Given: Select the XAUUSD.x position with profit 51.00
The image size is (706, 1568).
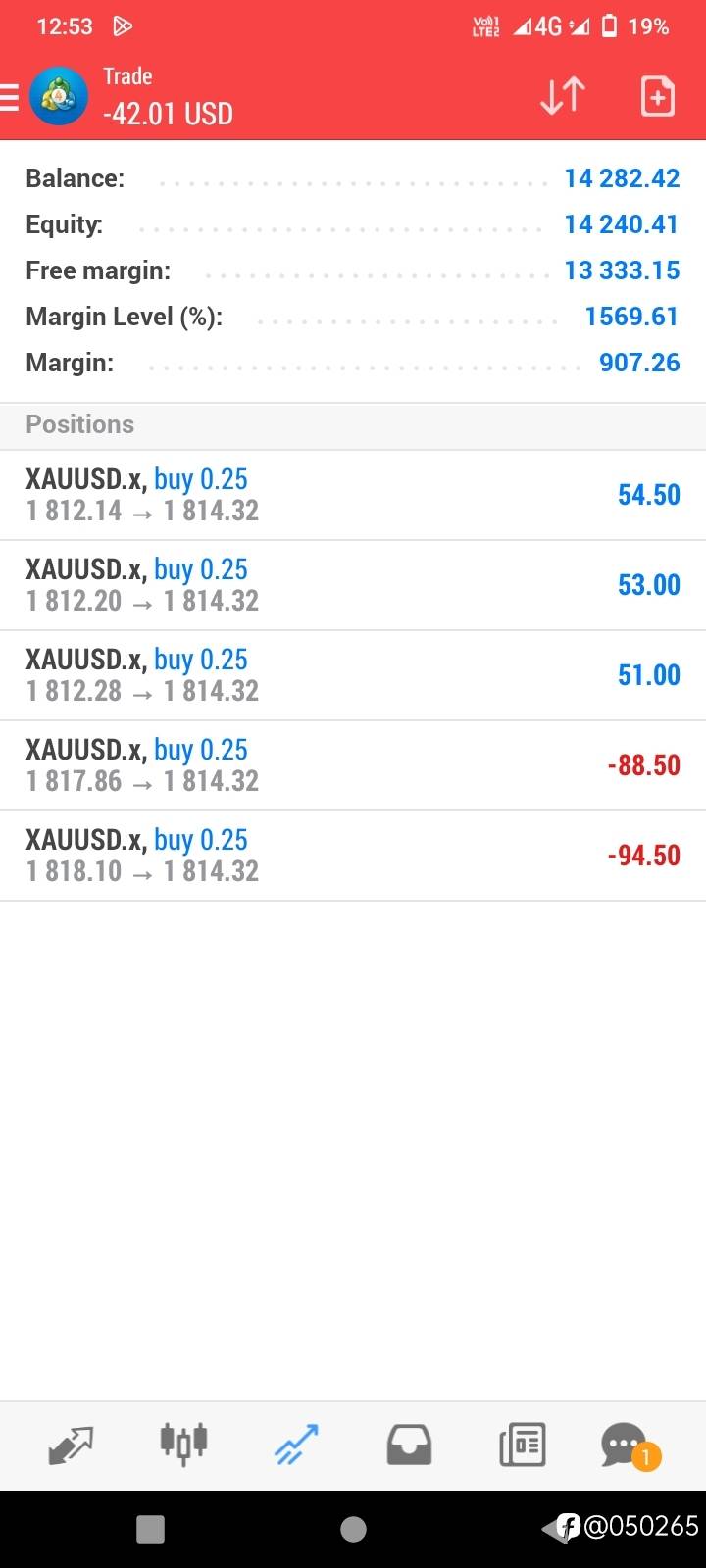Looking at the screenshot, I should 353,675.
